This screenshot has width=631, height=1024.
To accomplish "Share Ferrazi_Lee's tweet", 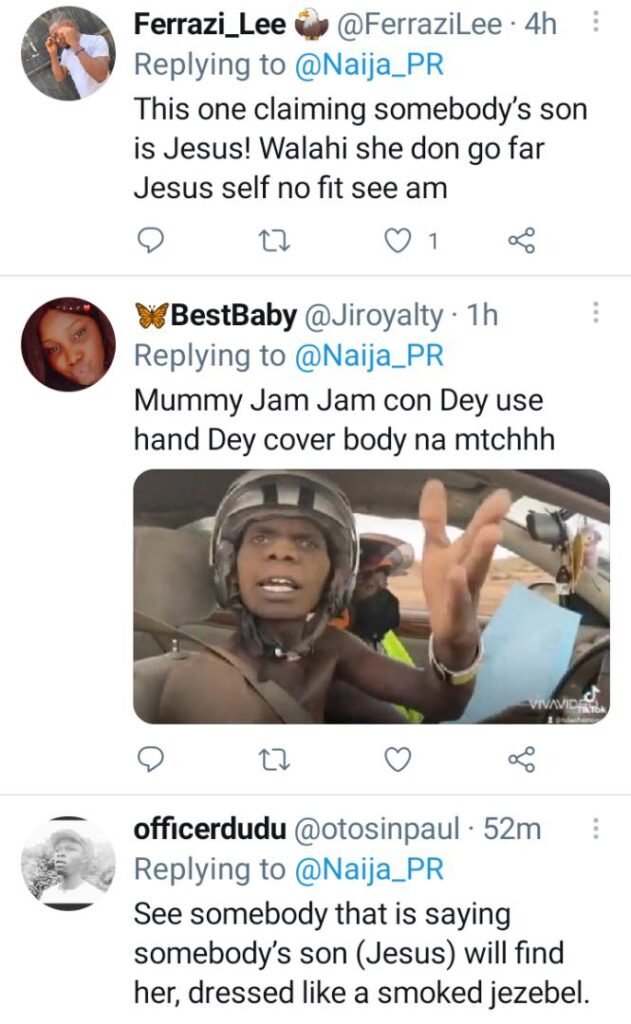I will 521,240.
